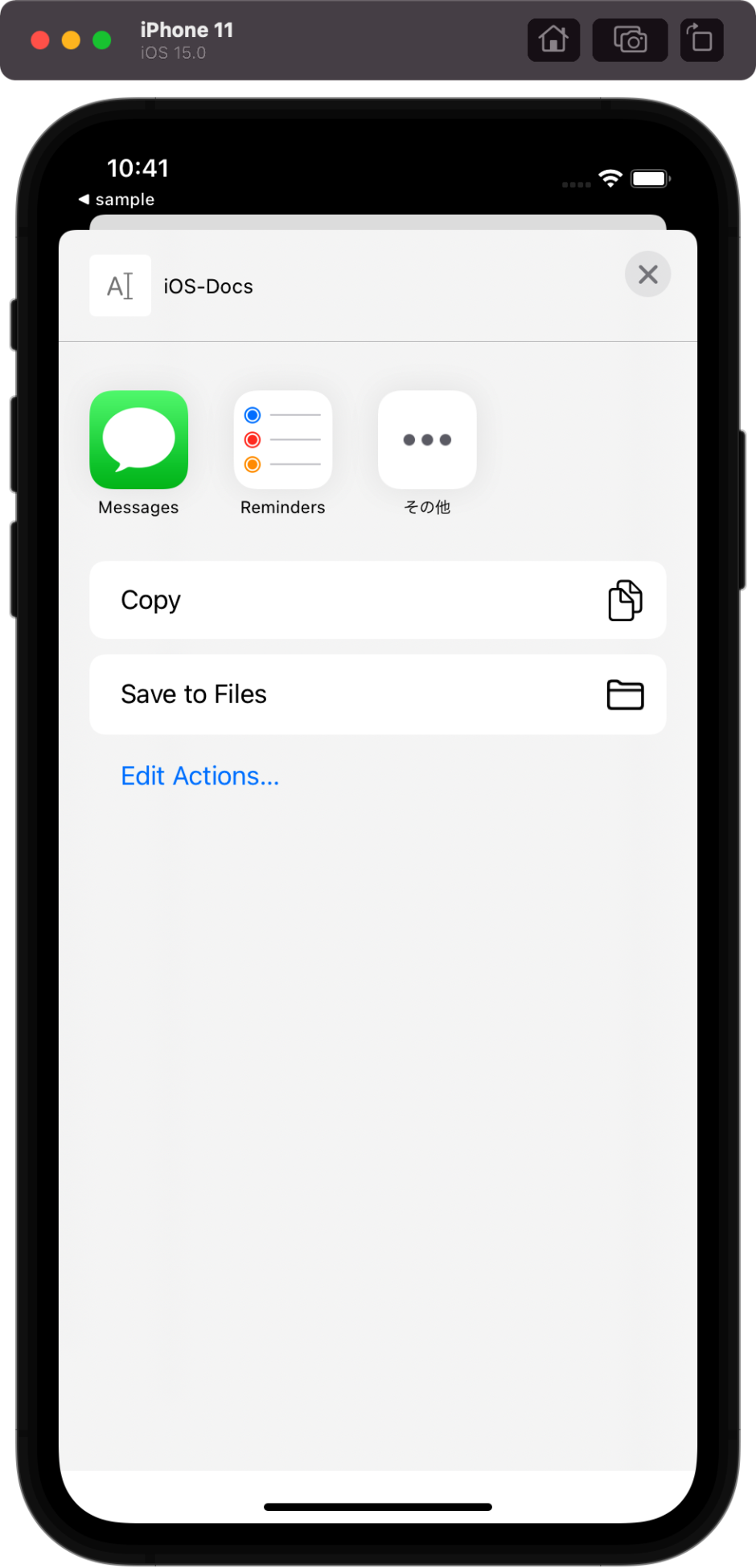Image resolution: width=756 pixels, height=1568 pixels.
Task: Rotate the simulator device
Action: pos(701,39)
